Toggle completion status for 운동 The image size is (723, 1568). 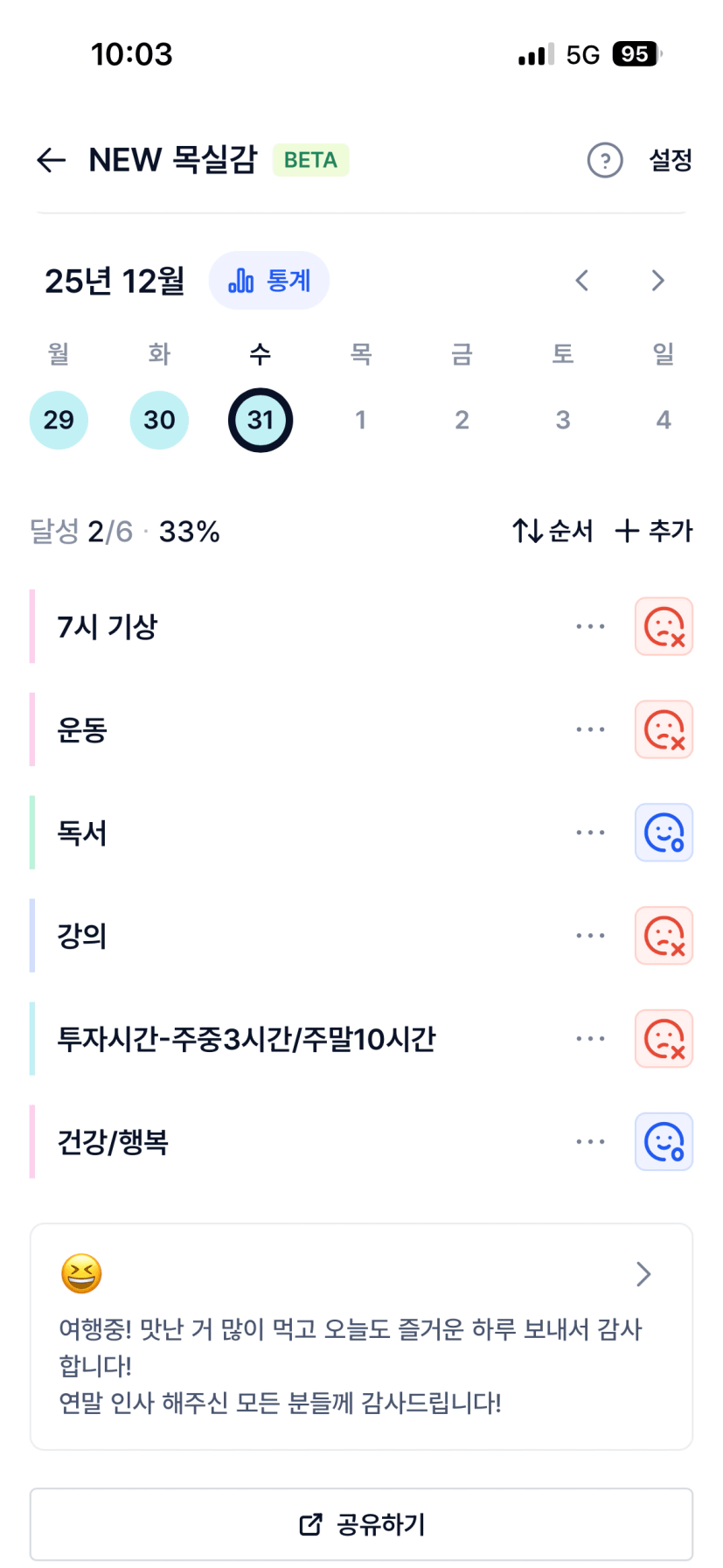[664, 729]
